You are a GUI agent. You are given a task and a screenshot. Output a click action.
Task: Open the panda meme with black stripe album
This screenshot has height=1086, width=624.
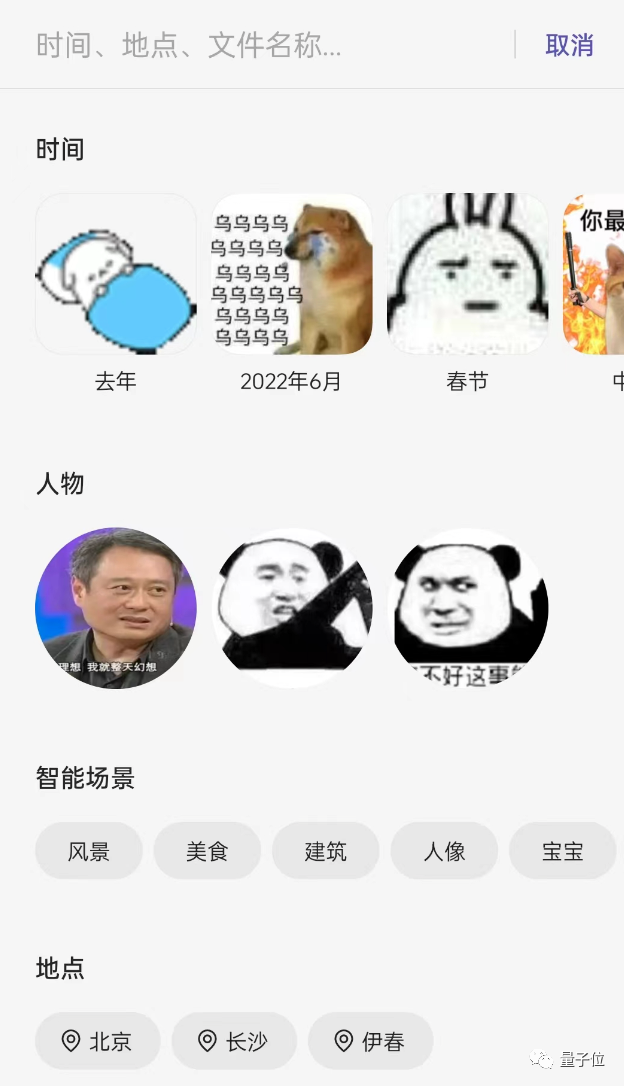[292, 608]
